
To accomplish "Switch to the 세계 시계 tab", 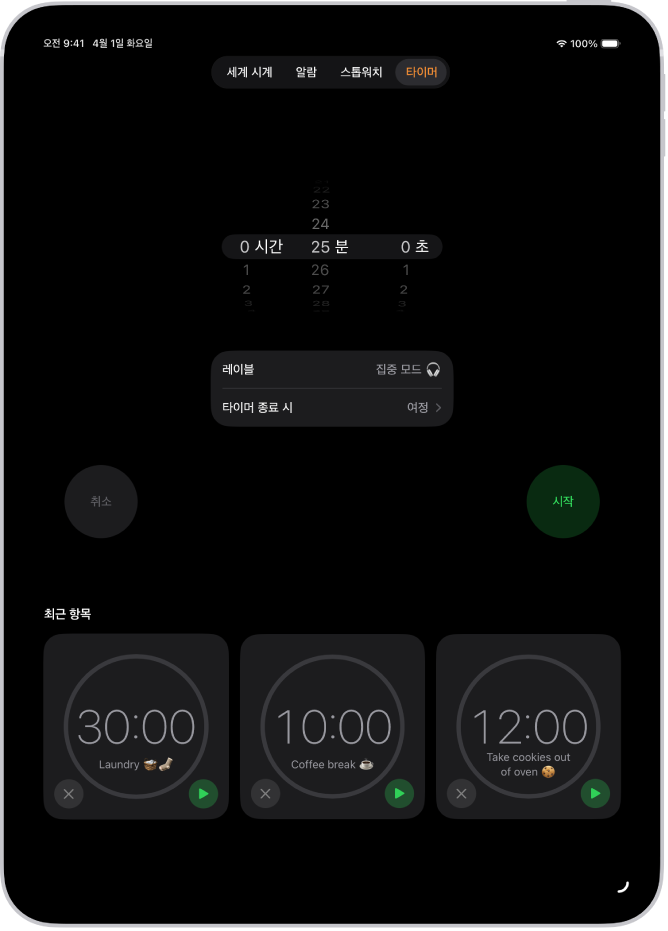I will (x=250, y=72).
